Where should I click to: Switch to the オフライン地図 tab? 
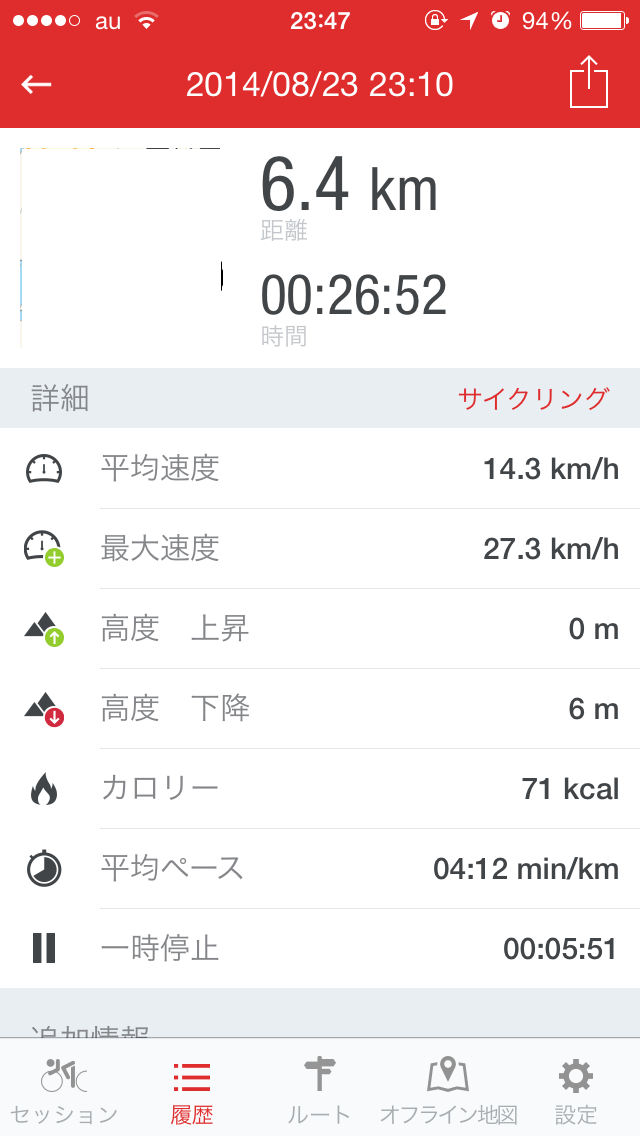(x=448, y=1090)
